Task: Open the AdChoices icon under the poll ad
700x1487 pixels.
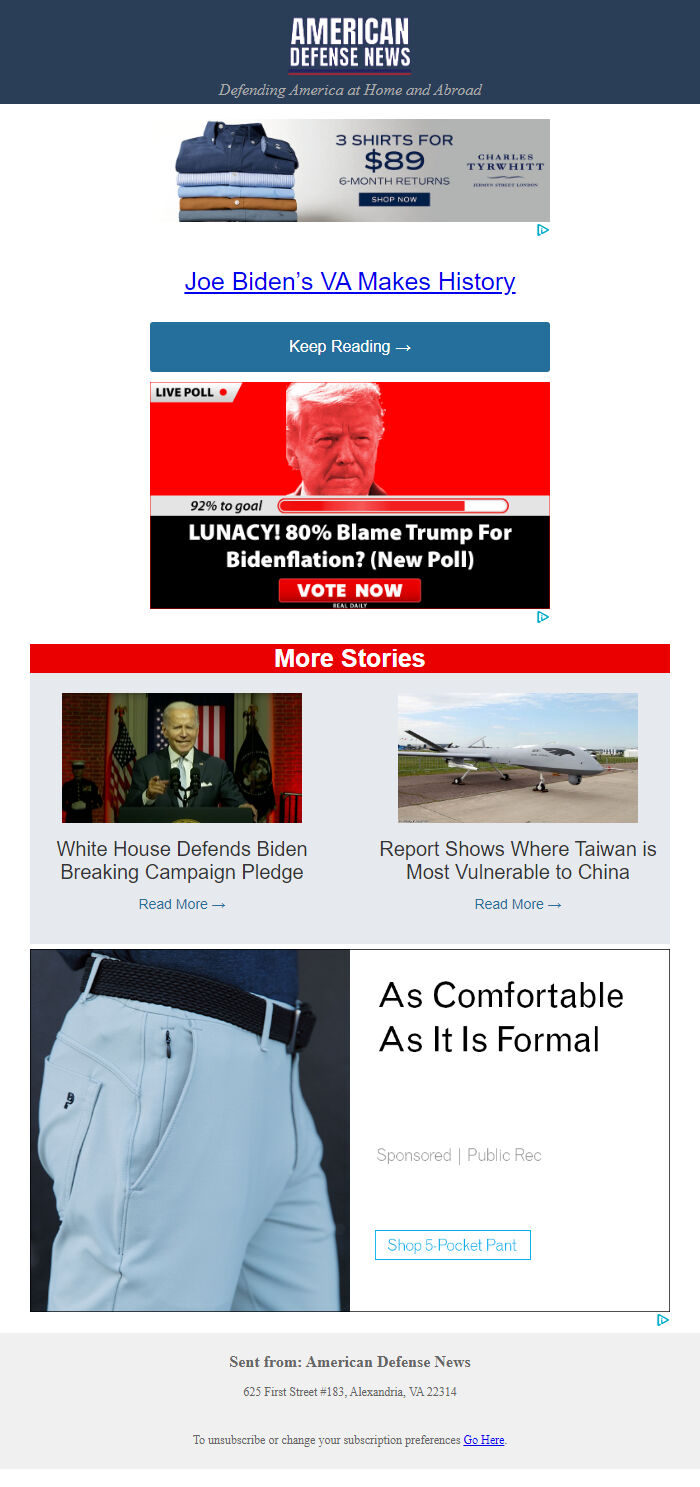Action: pyautogui.click(x=542, y=617)
